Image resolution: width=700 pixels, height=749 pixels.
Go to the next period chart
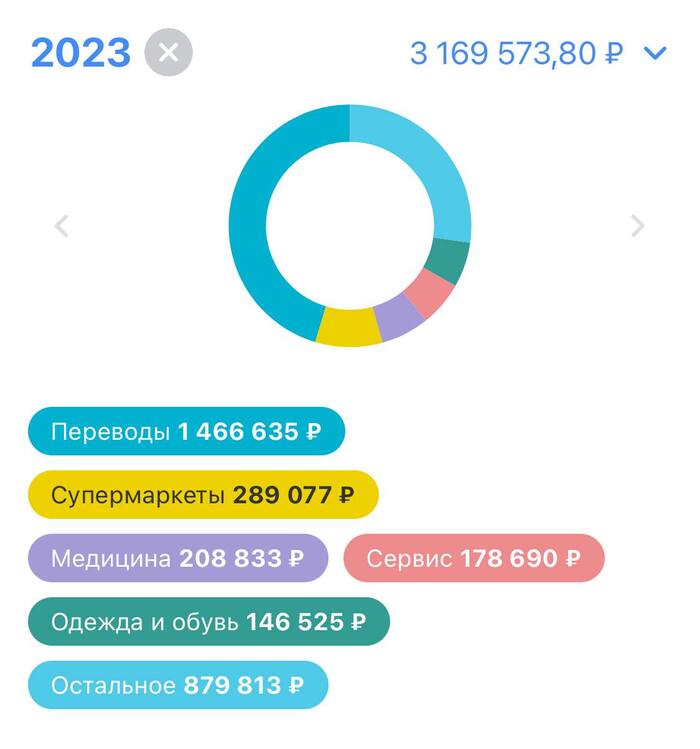click(x=637, y=226)
